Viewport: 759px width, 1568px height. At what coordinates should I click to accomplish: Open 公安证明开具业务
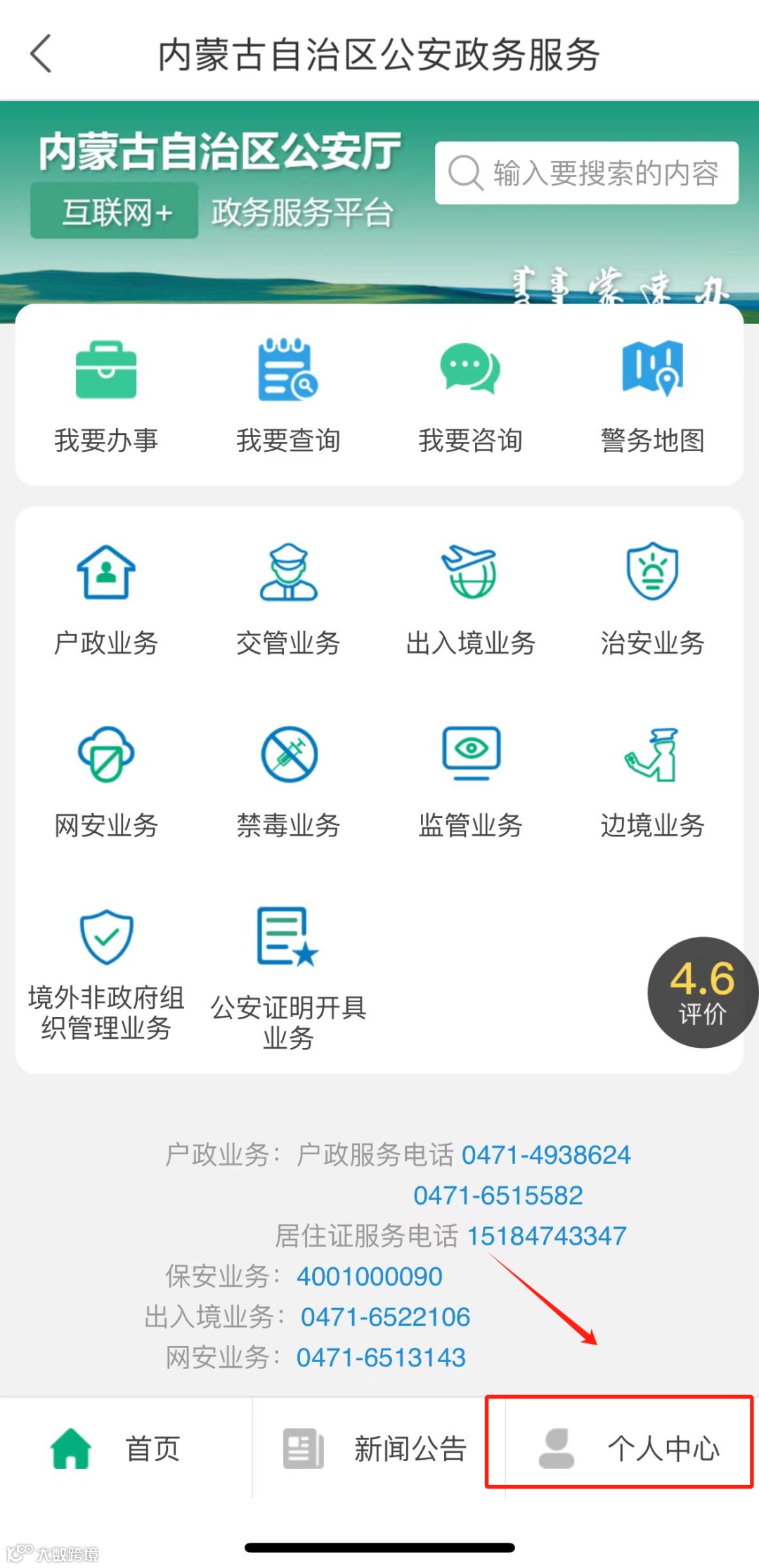pos(288,978)
